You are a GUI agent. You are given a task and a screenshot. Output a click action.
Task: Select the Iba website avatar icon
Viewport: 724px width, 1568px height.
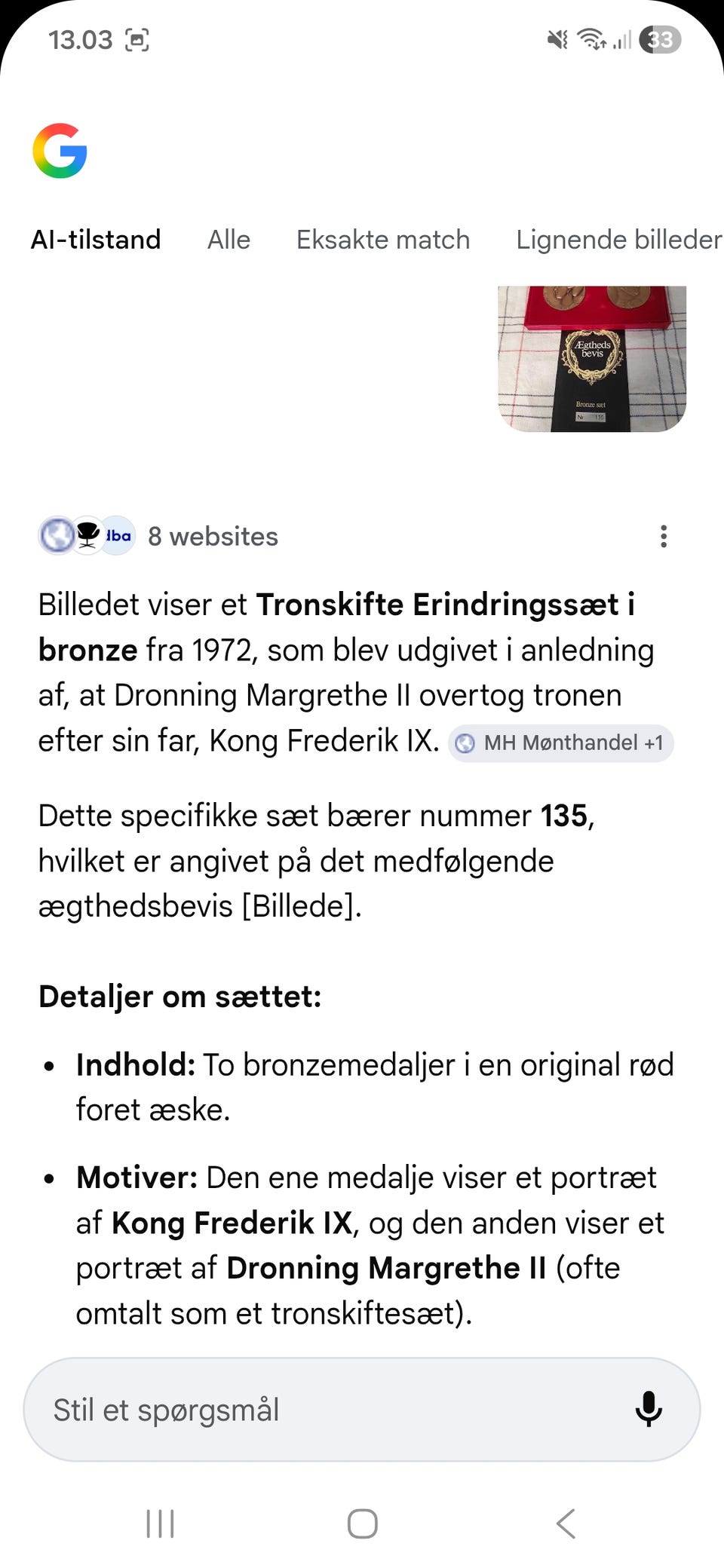[117, 536]
